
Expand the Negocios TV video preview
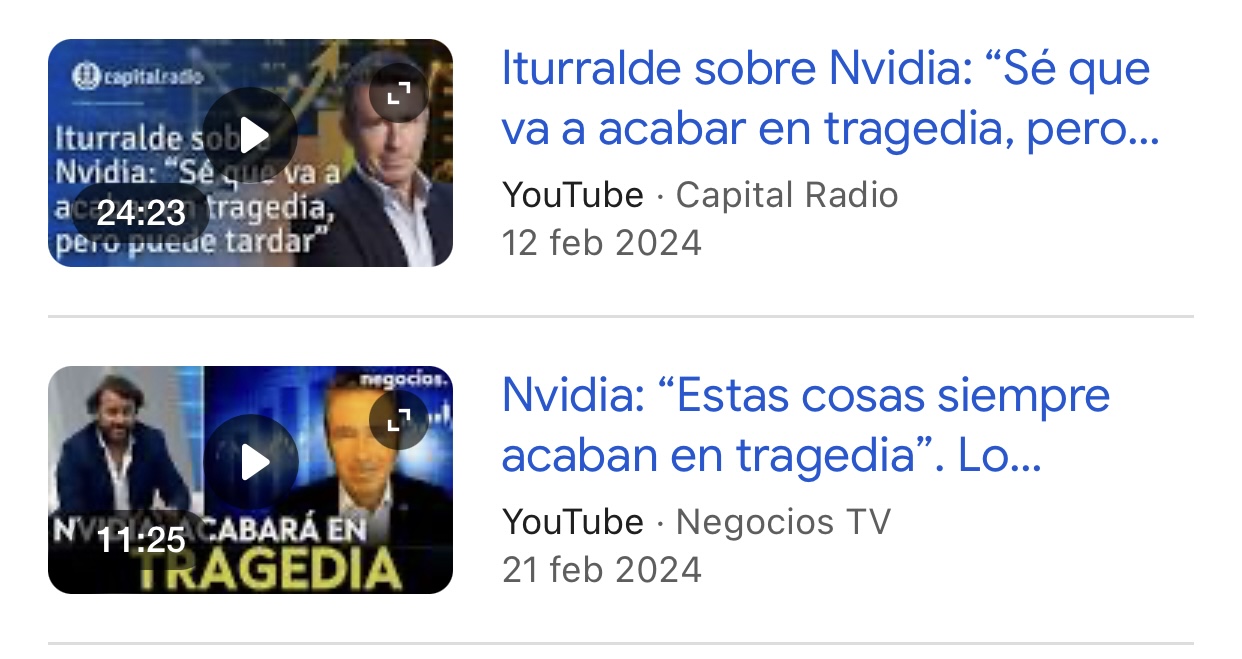click(x=399, y=420)
